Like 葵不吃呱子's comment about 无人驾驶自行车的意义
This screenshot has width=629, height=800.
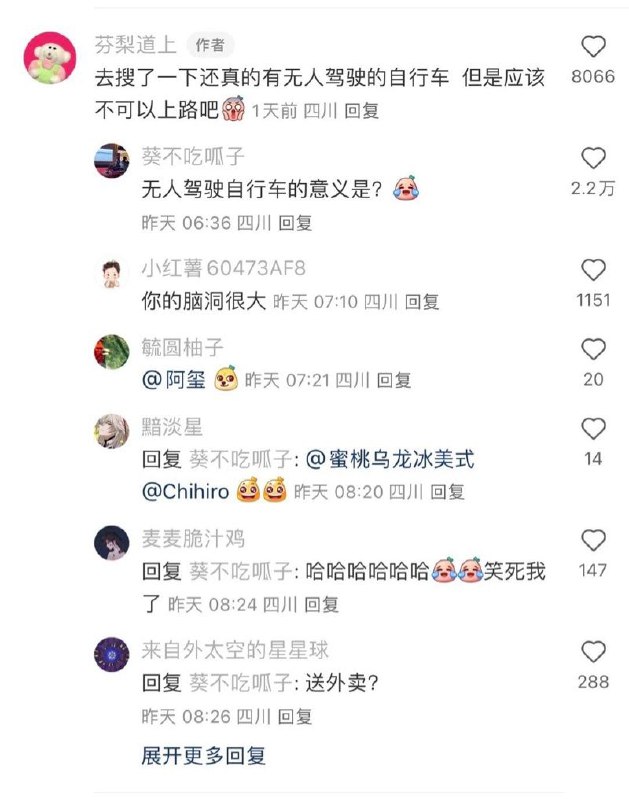pos(593,158)
